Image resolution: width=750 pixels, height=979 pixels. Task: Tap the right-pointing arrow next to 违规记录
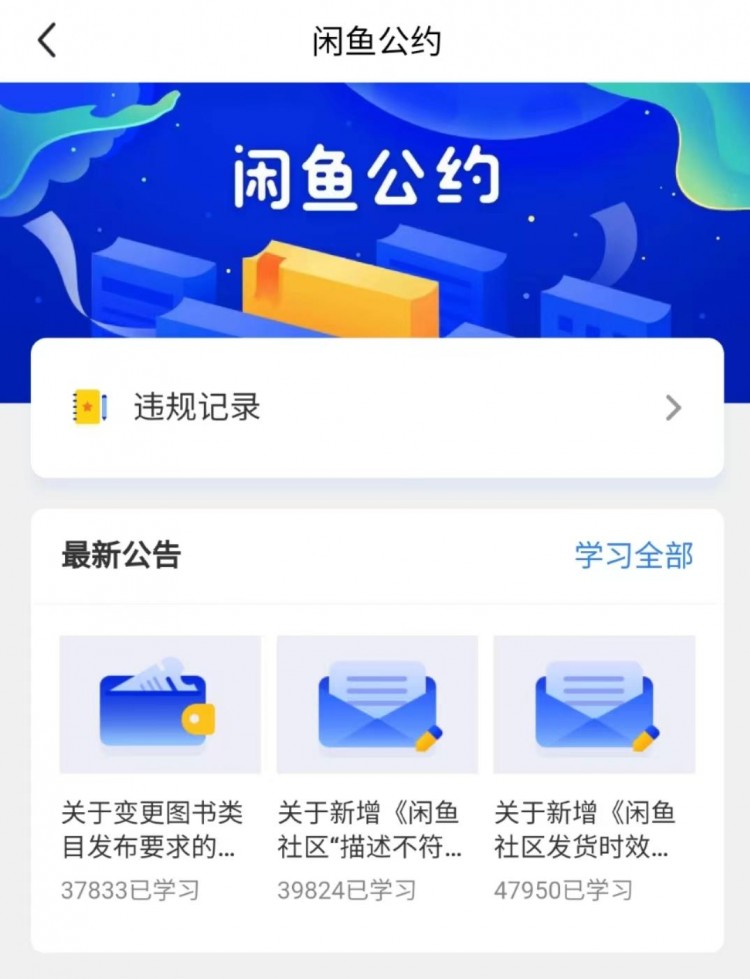click(672, 408)
